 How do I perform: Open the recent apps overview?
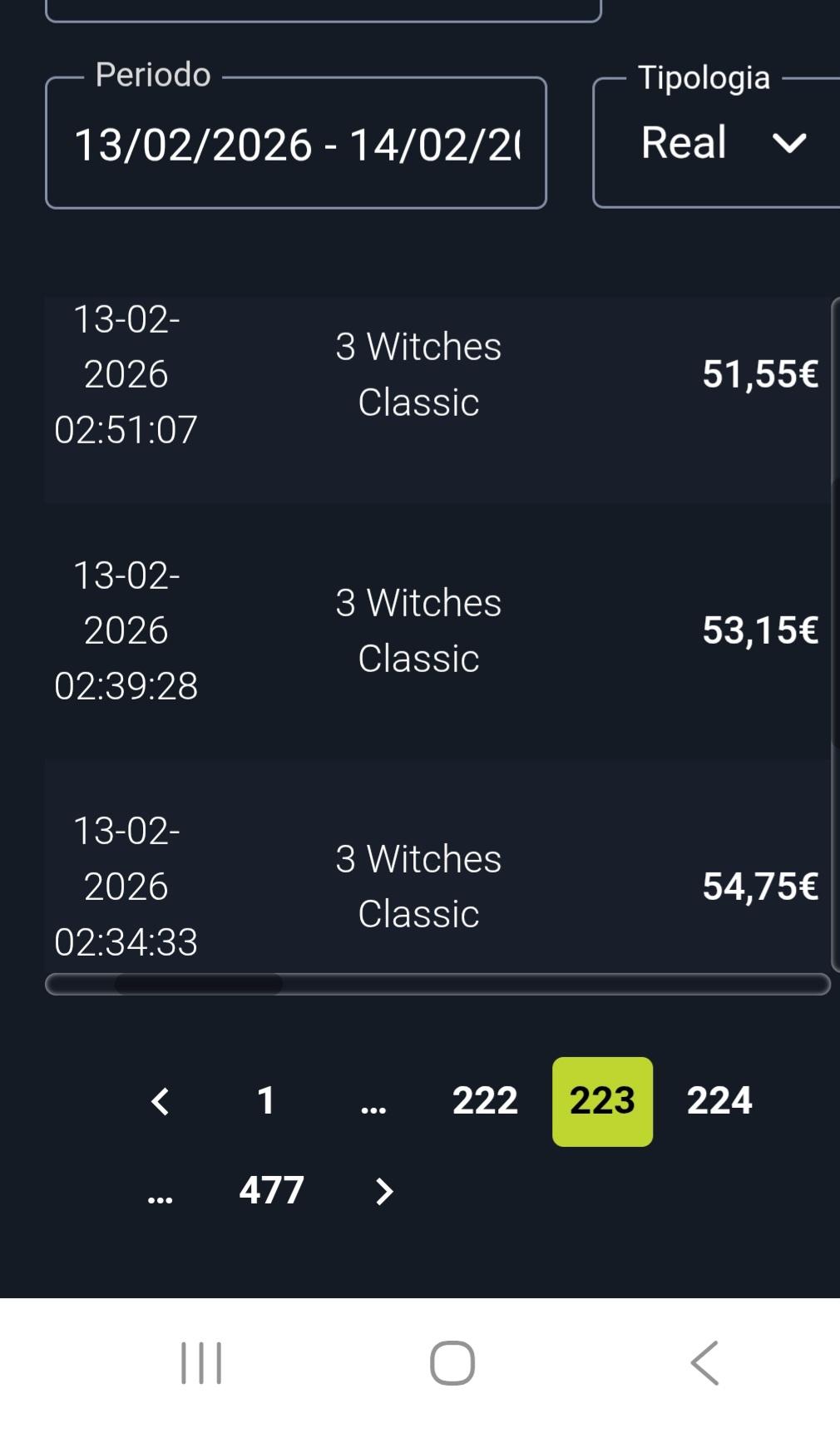(x=201, y=1363)
